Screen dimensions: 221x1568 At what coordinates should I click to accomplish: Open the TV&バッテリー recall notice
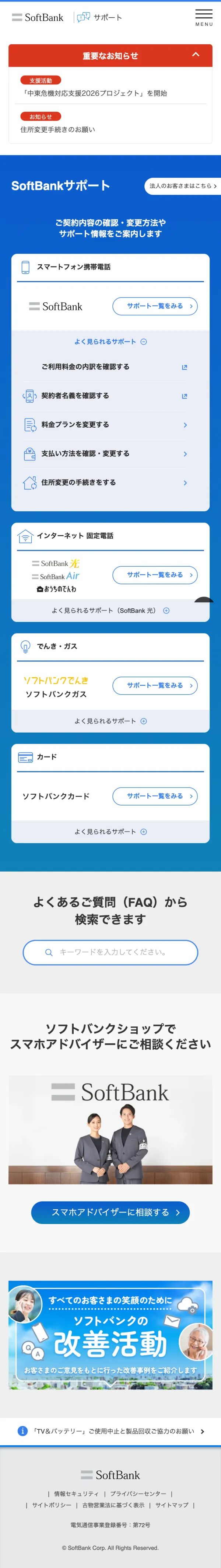(x=110, y=1432)
